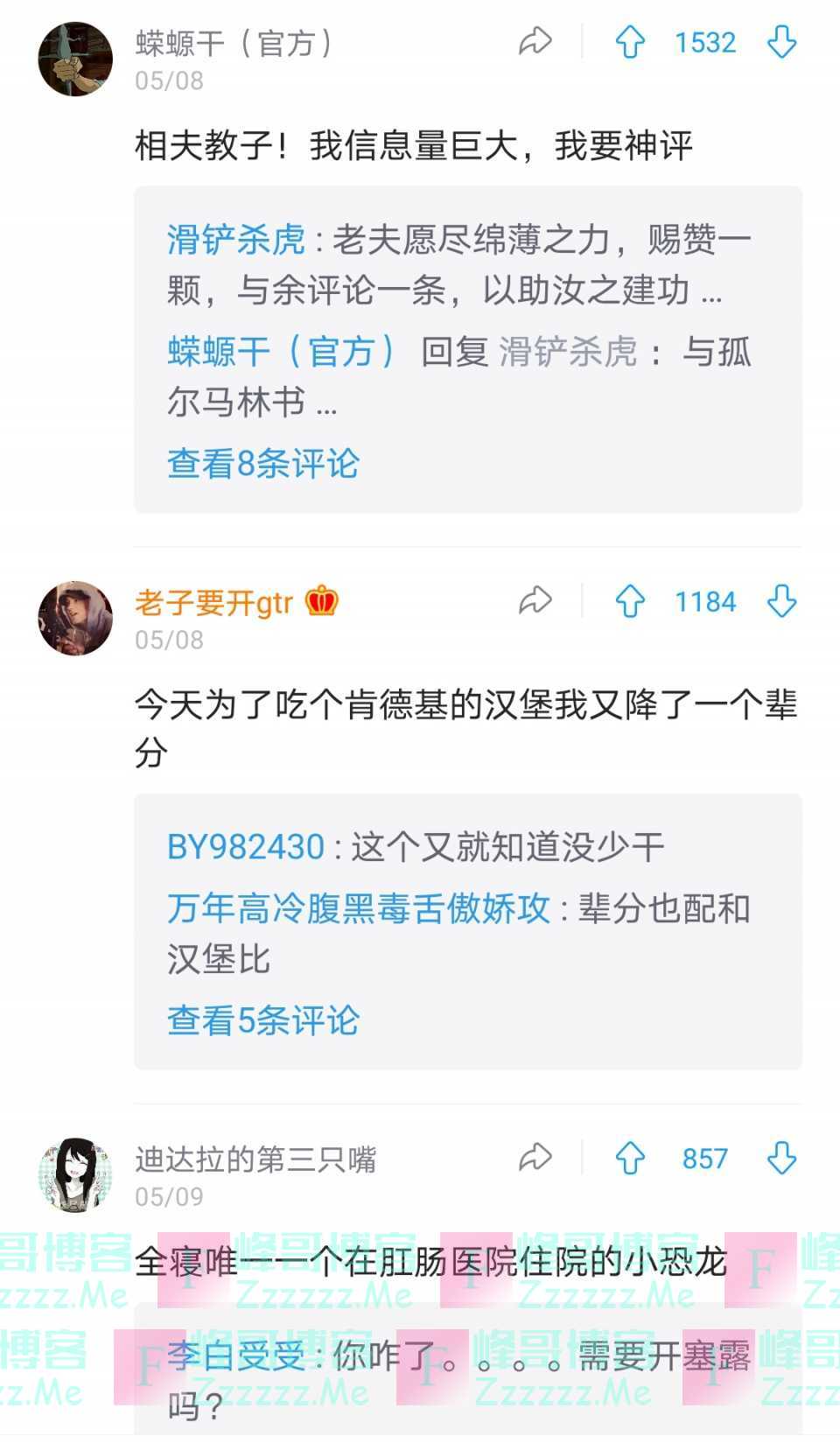Share 迪达拉的第三只嘴's comment
The width and height of the screenshot is (840, 1443).
click(x=535, y=1158)
